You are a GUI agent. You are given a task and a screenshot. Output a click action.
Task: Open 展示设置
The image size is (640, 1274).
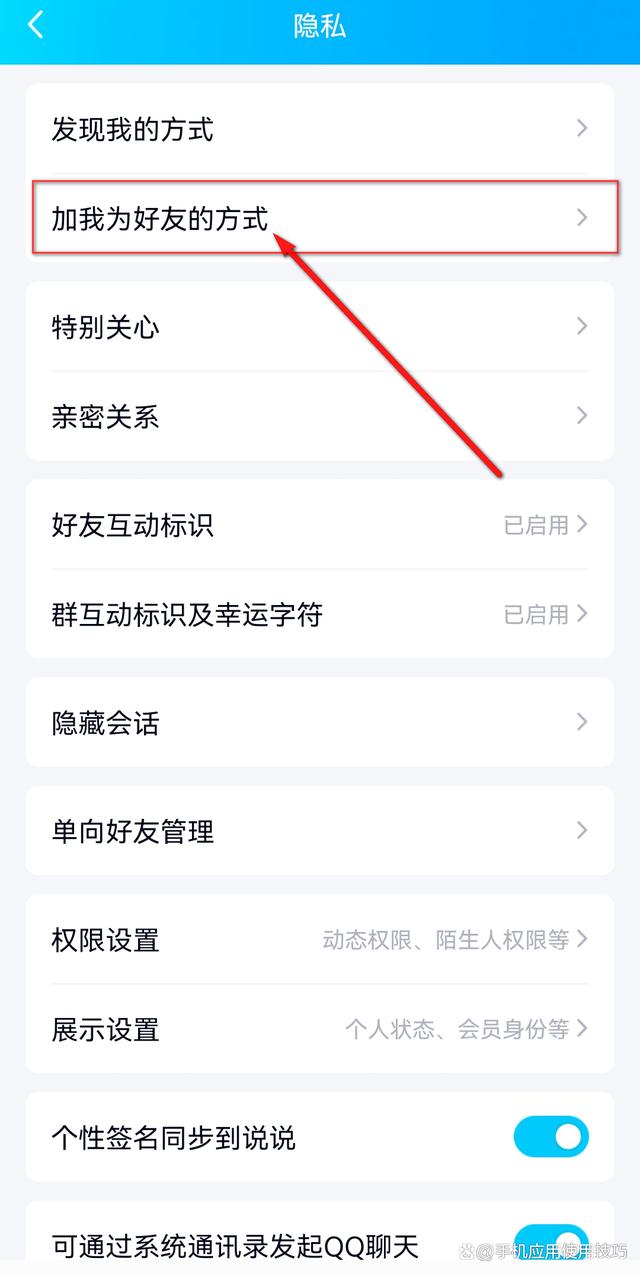(320, 1028)
